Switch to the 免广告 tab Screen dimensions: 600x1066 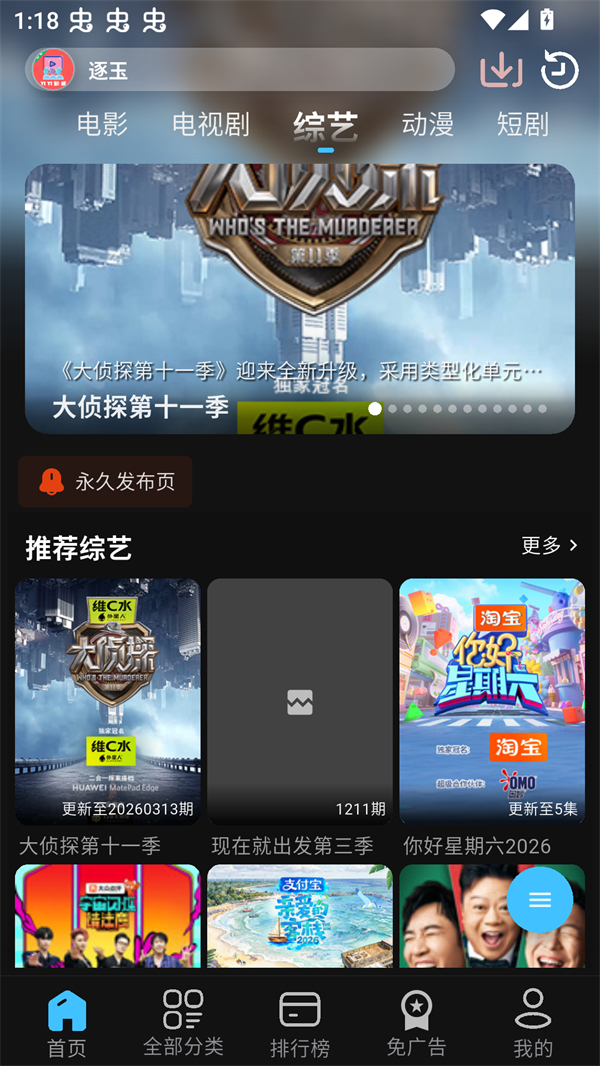point(416,1022)
